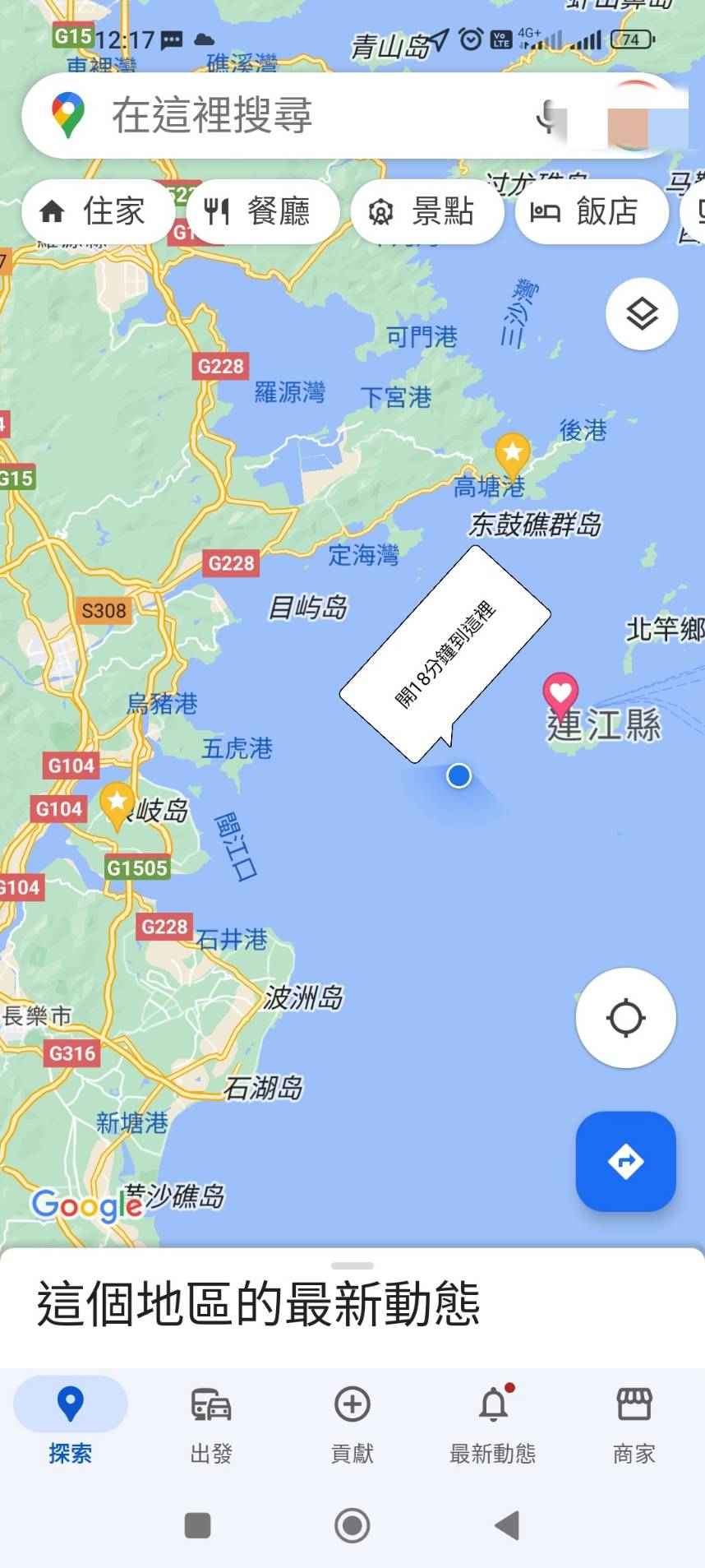
Task: Open the blue directions button
Action: click(626, 1161)
